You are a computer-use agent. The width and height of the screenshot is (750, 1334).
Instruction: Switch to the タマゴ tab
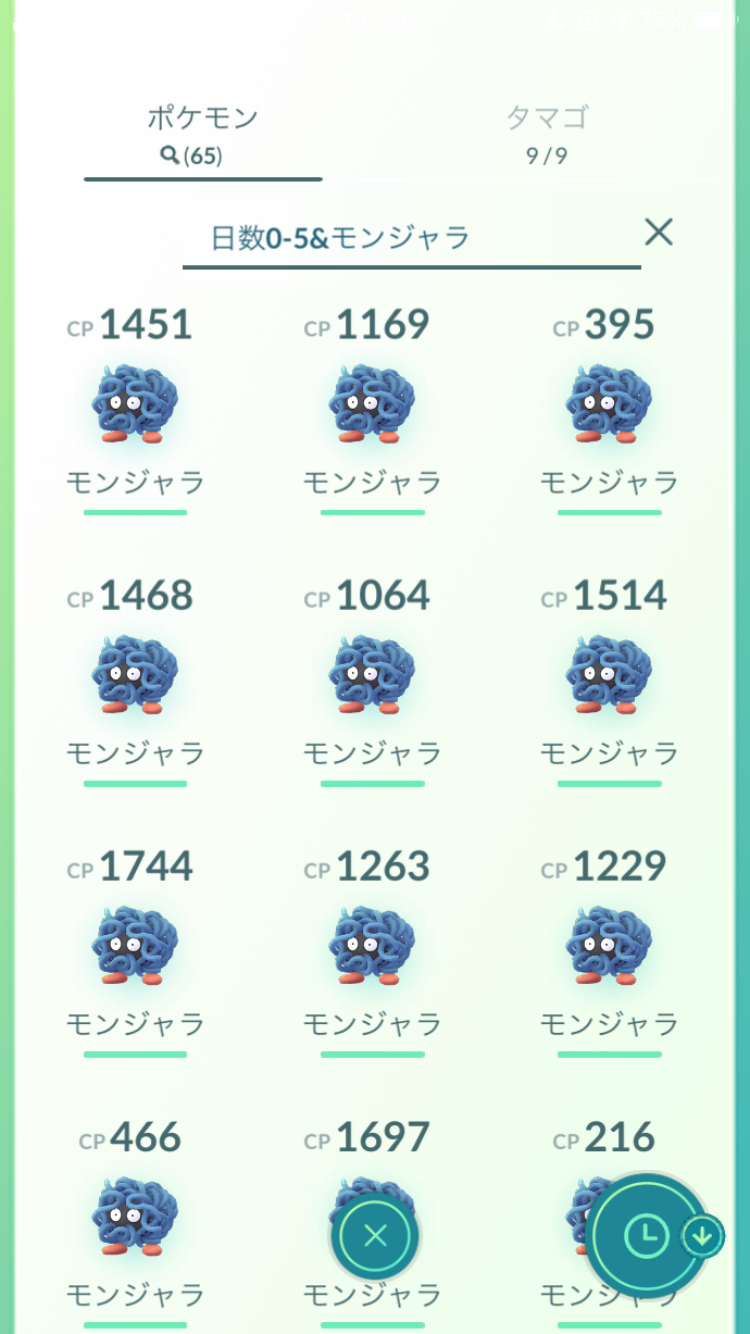pyautogui.click(x=546, y=133)
